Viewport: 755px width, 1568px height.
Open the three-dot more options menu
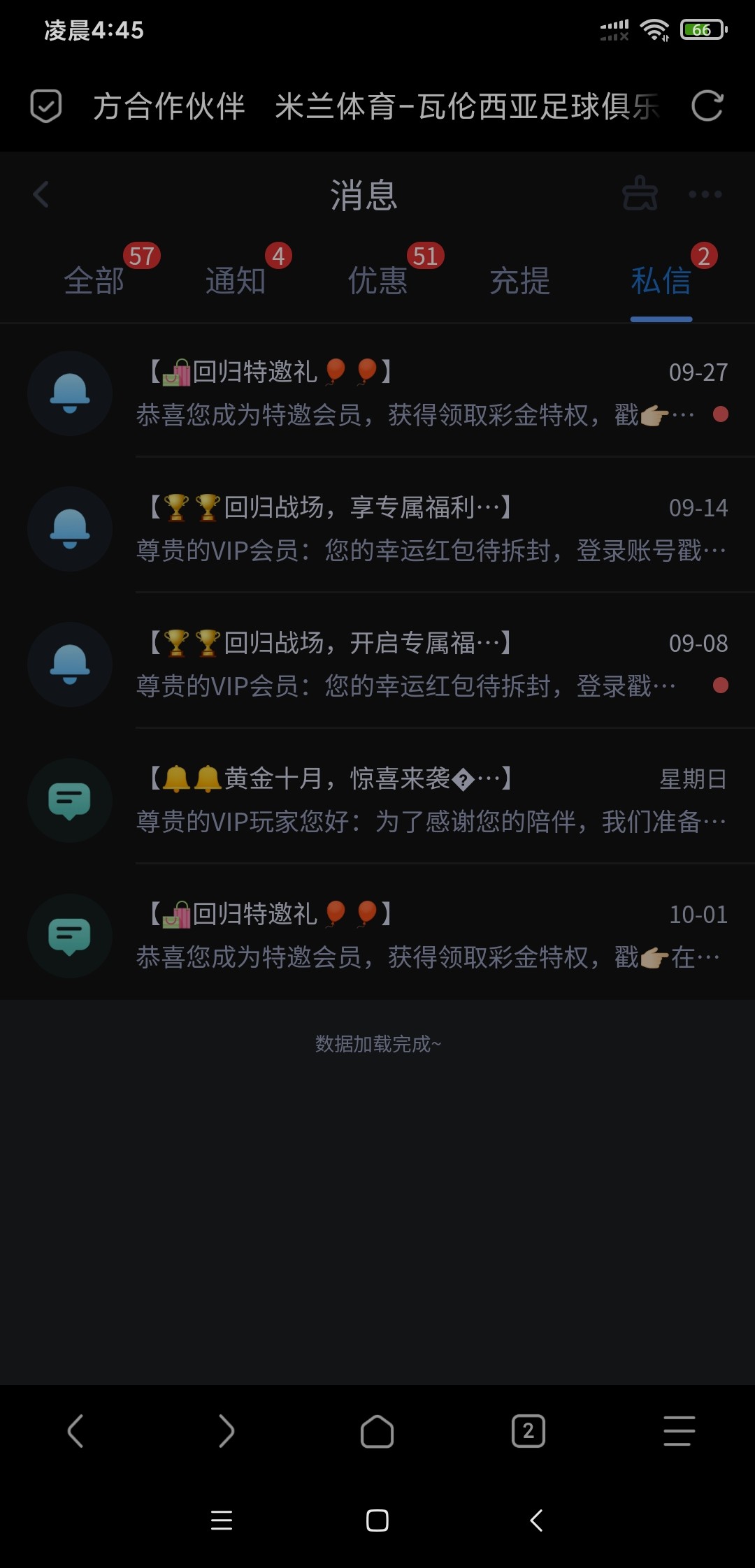pos(705,194)
